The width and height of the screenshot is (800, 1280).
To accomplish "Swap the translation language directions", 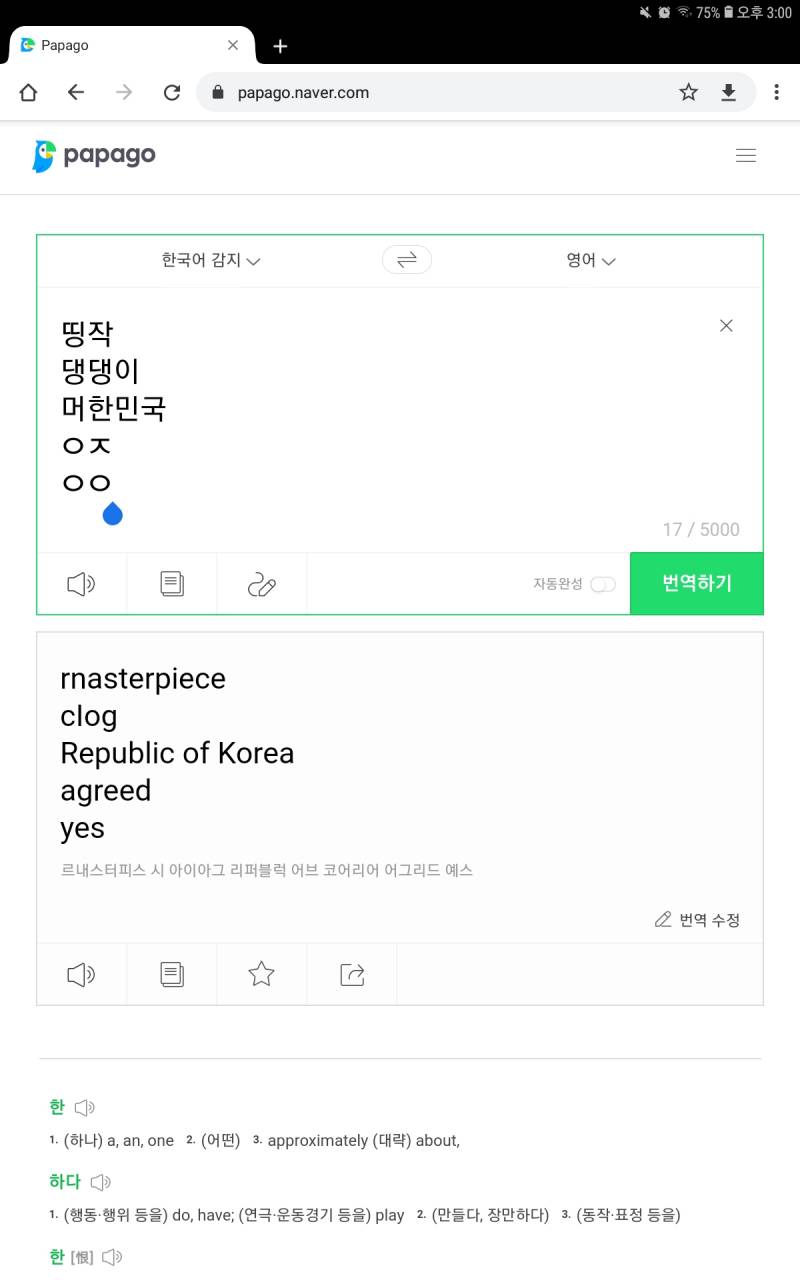I will coord(406,259).
